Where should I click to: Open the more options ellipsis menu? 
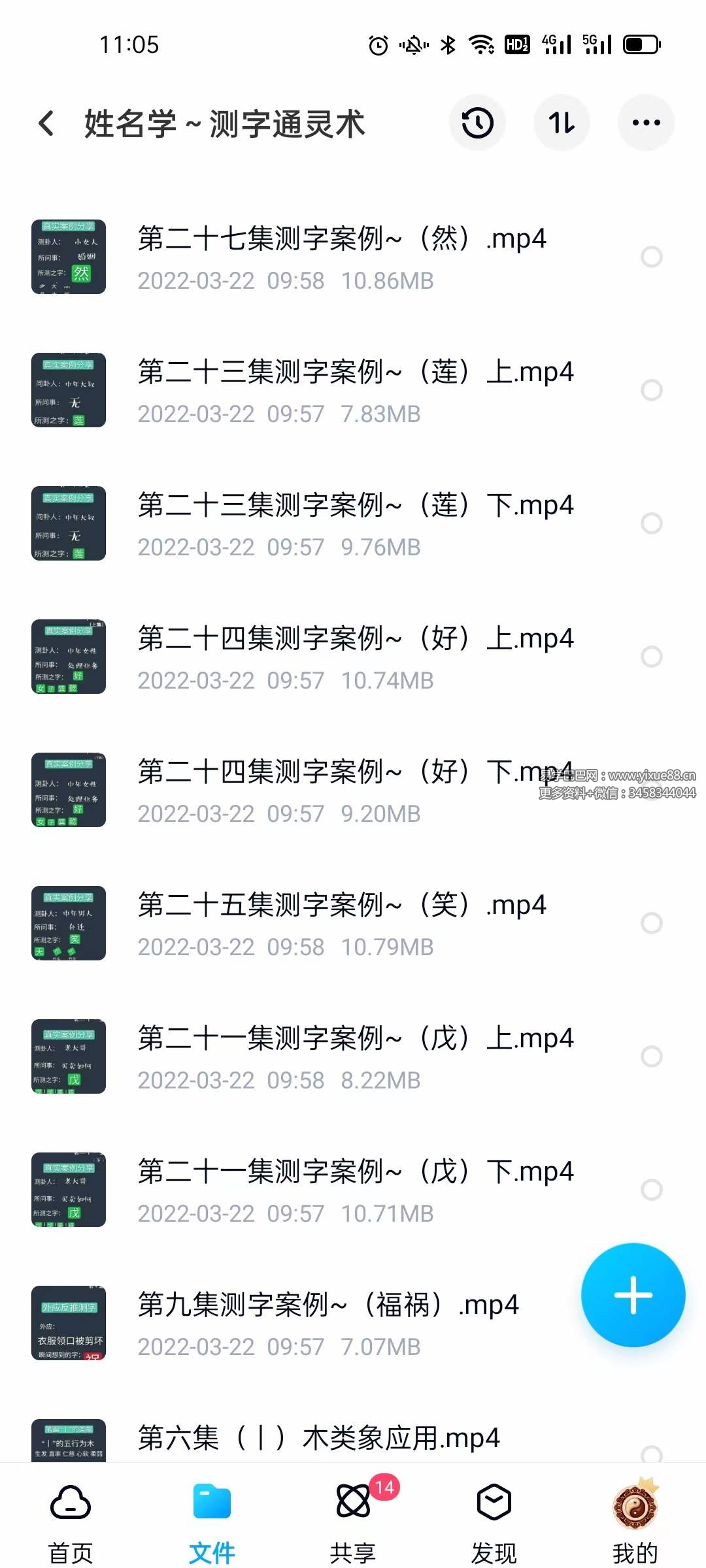[x=646, y=123]
